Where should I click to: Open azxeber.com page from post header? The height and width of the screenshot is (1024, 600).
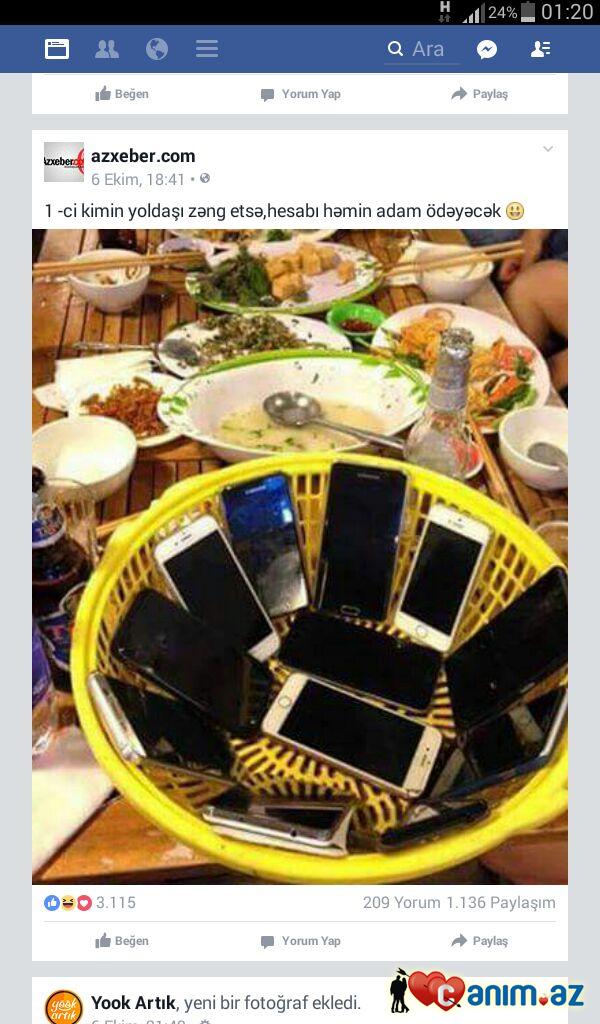[x=143, y=156]
